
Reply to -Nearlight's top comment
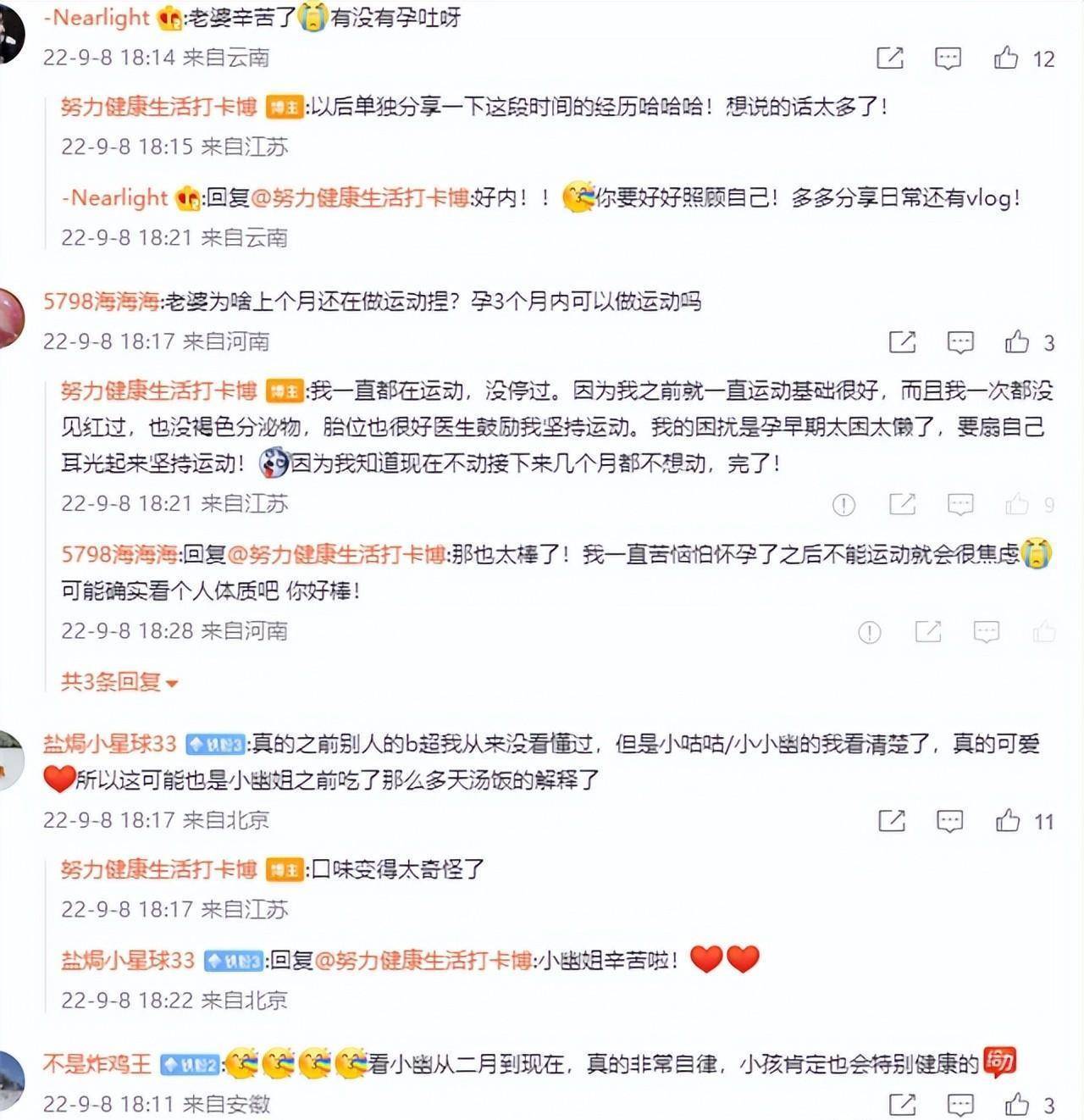(x=948, y=58)
